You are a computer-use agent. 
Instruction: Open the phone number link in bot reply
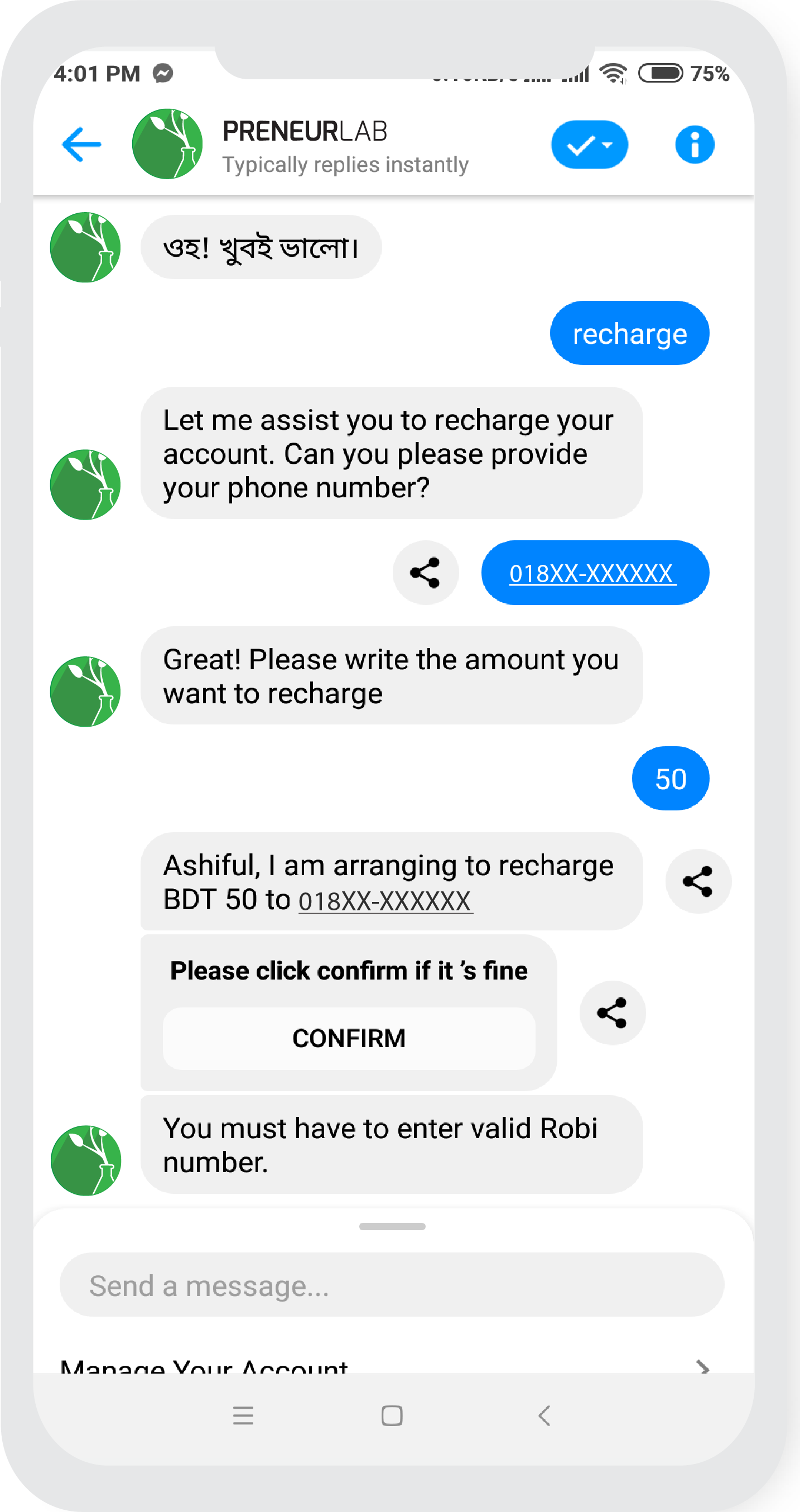(385, 901)
